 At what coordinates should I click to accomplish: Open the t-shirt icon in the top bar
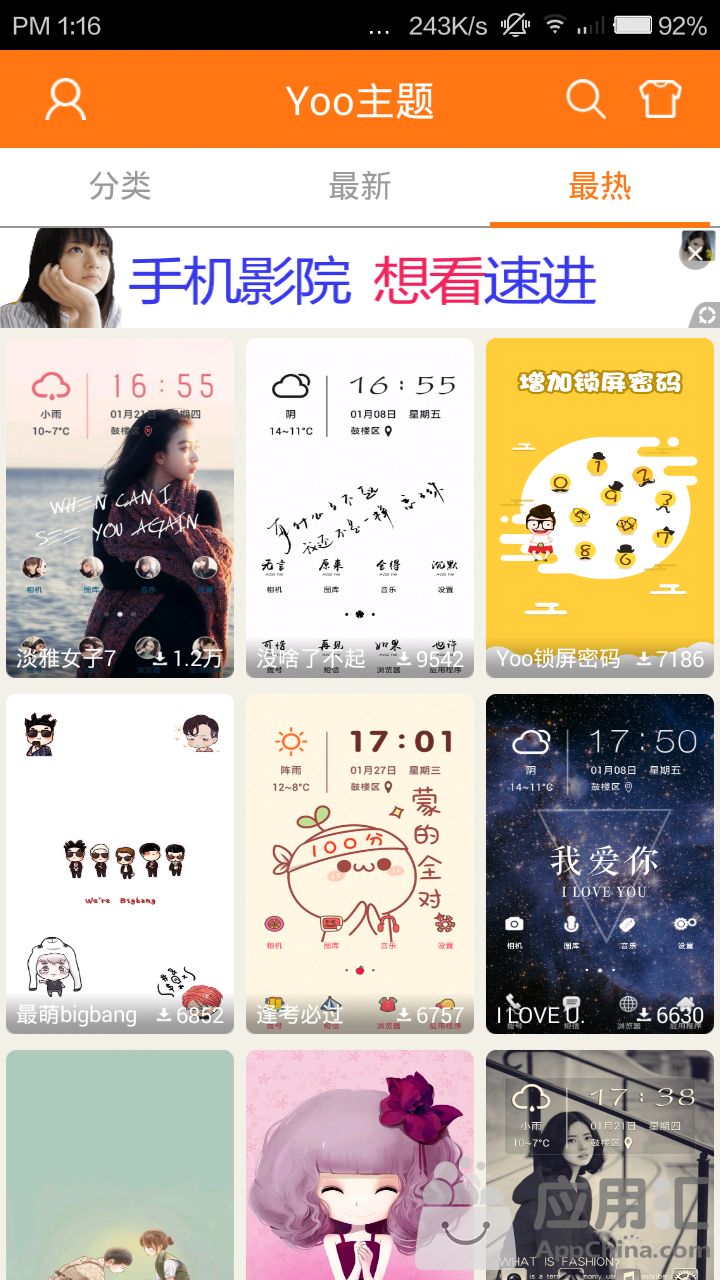(x=660, y=100)
